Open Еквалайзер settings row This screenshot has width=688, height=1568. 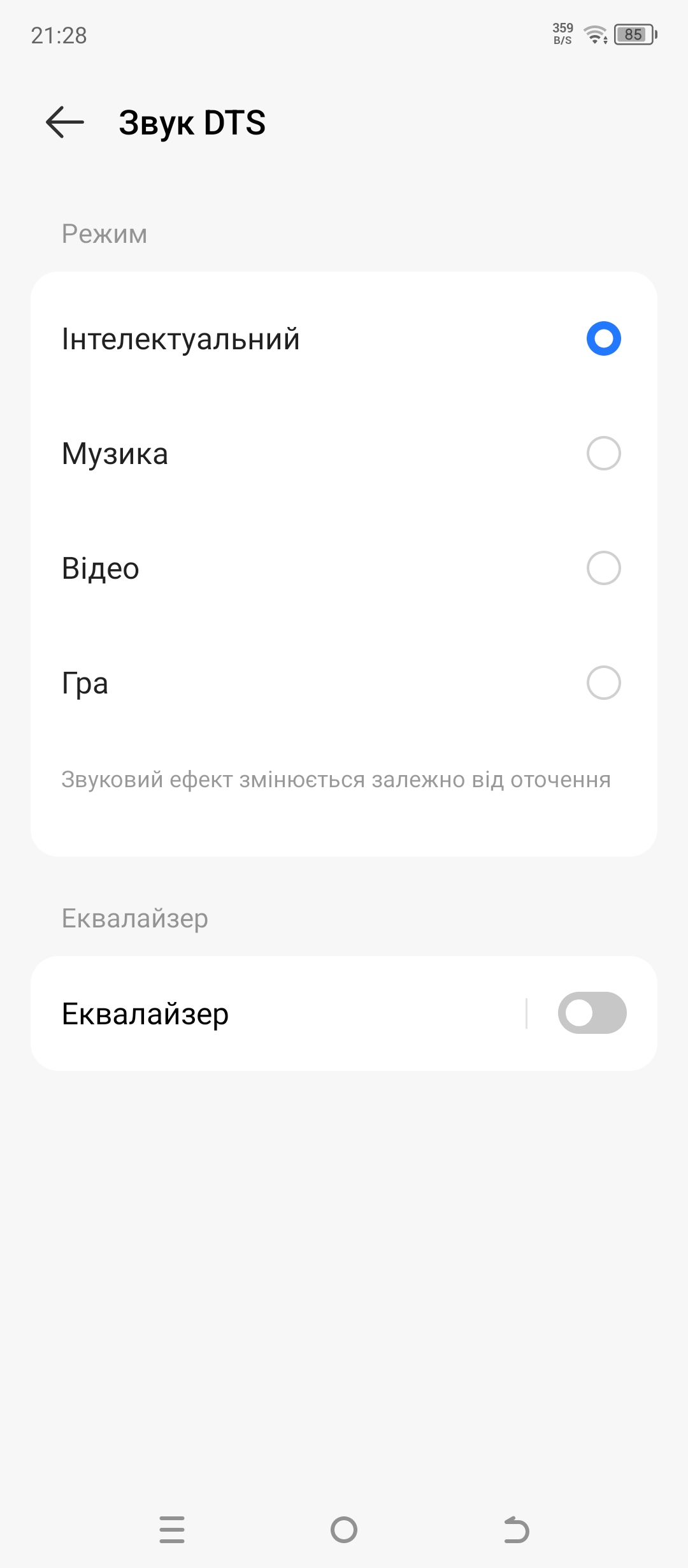(x=278, y=1013)
